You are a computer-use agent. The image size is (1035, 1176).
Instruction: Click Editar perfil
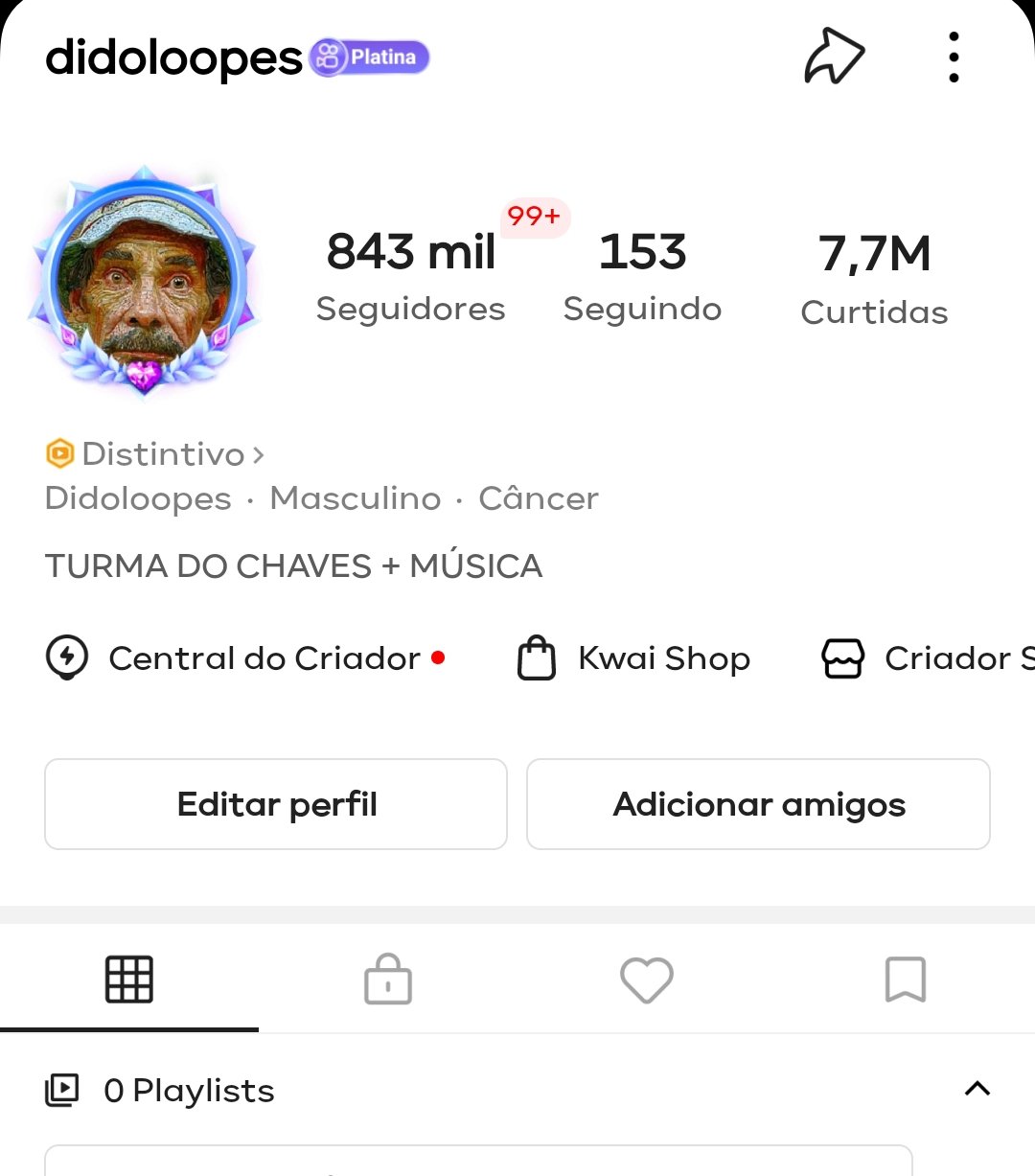coord(276,804)
